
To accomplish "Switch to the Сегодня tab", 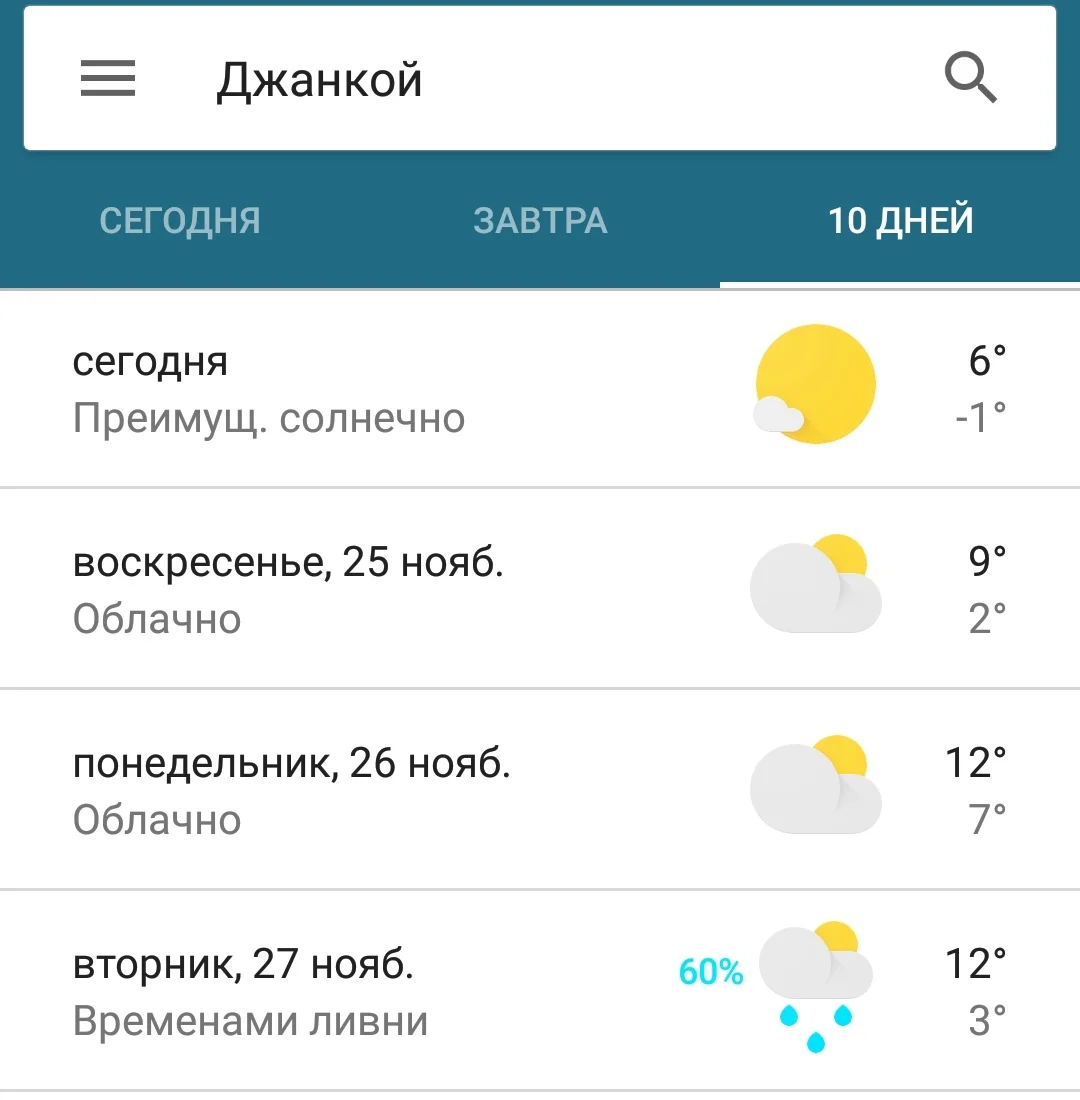I will (180, 221).
